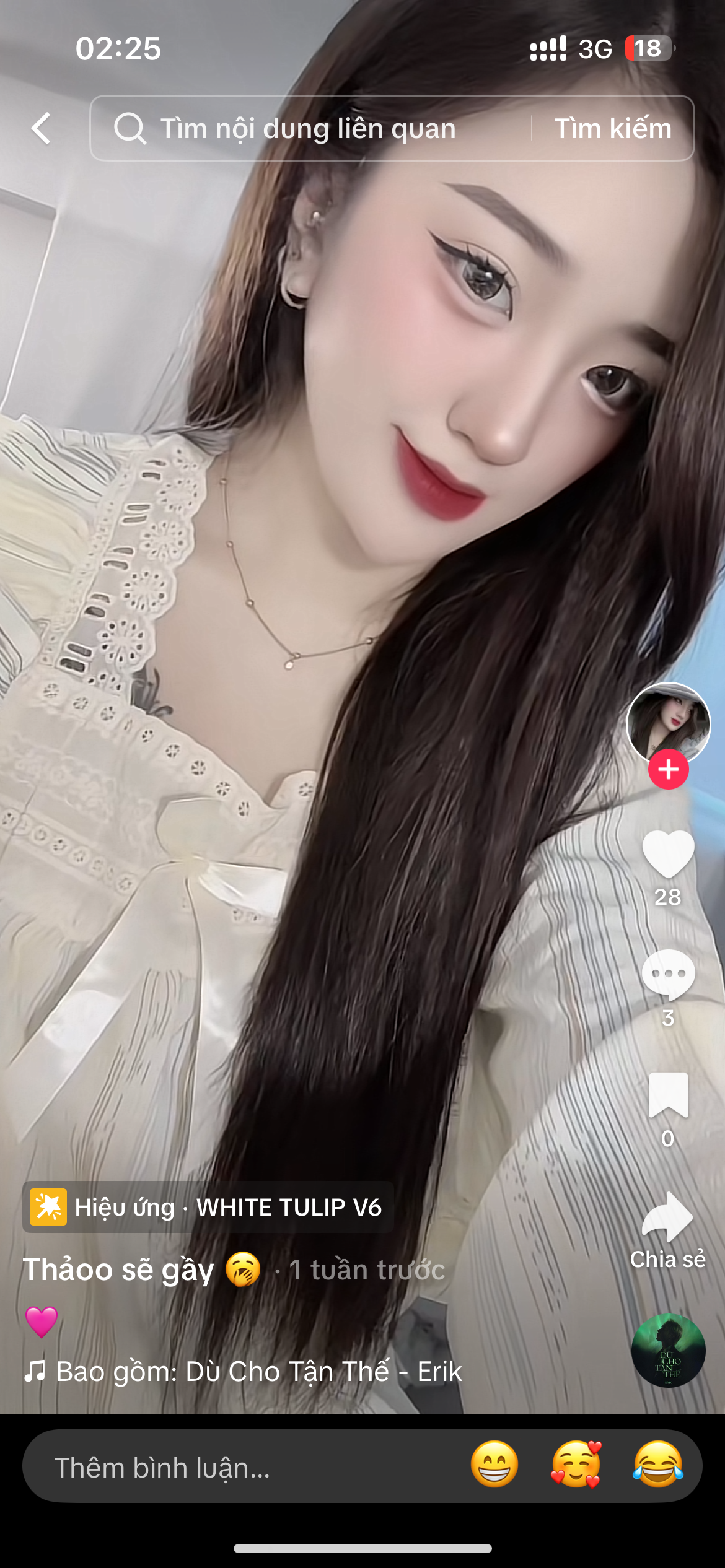The height and width of the screenshot is (1568, 725).
Task: Tap the 'Thêm bình luận...' comment field
Action: (x=235, y=1468)
